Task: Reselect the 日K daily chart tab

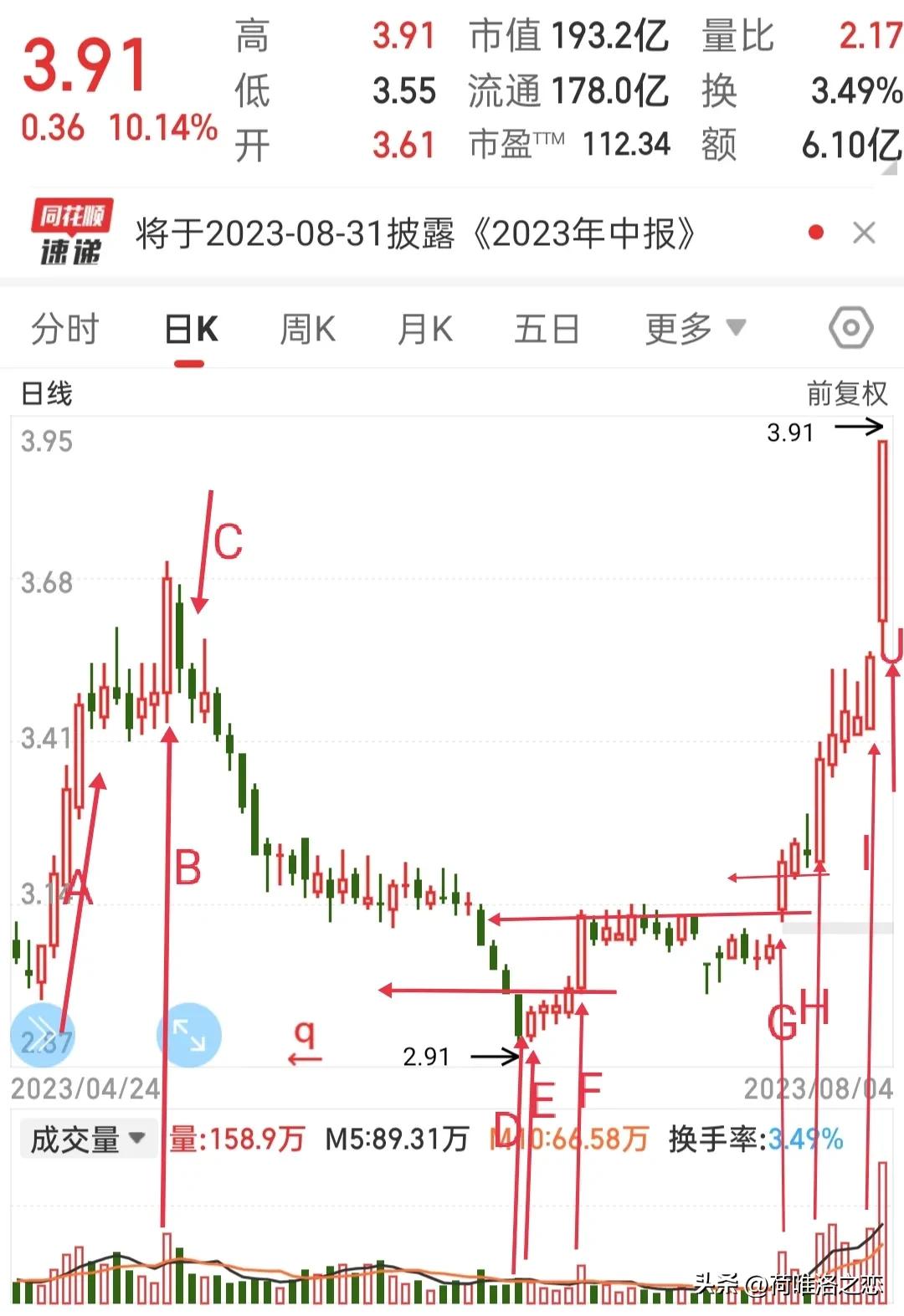Action: pyautogui.click(x=191, y=328)
